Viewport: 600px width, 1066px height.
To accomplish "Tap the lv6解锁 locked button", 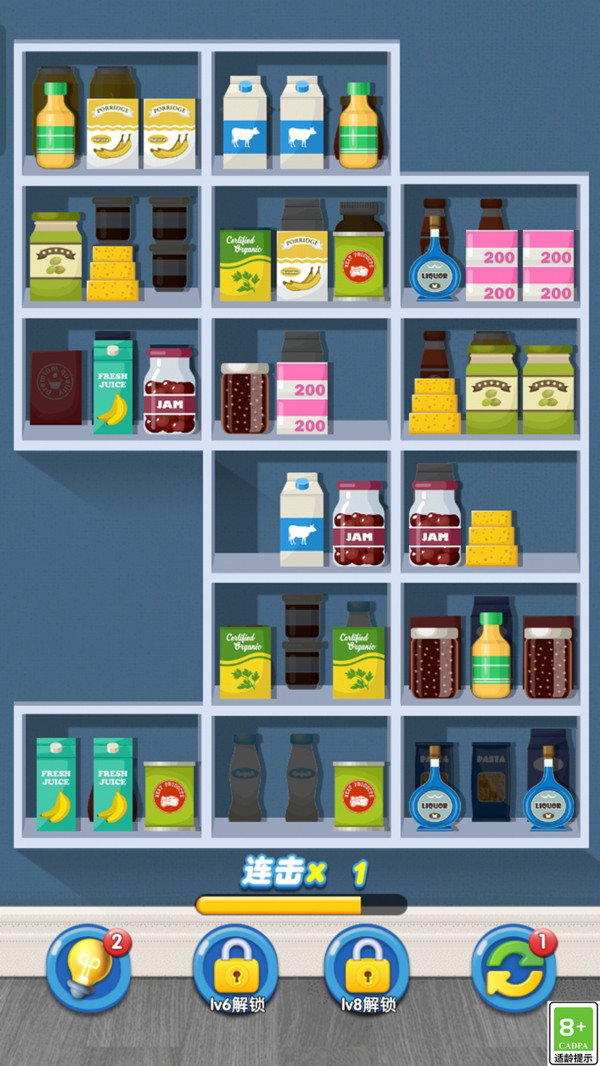I will (x=235, y=968).
